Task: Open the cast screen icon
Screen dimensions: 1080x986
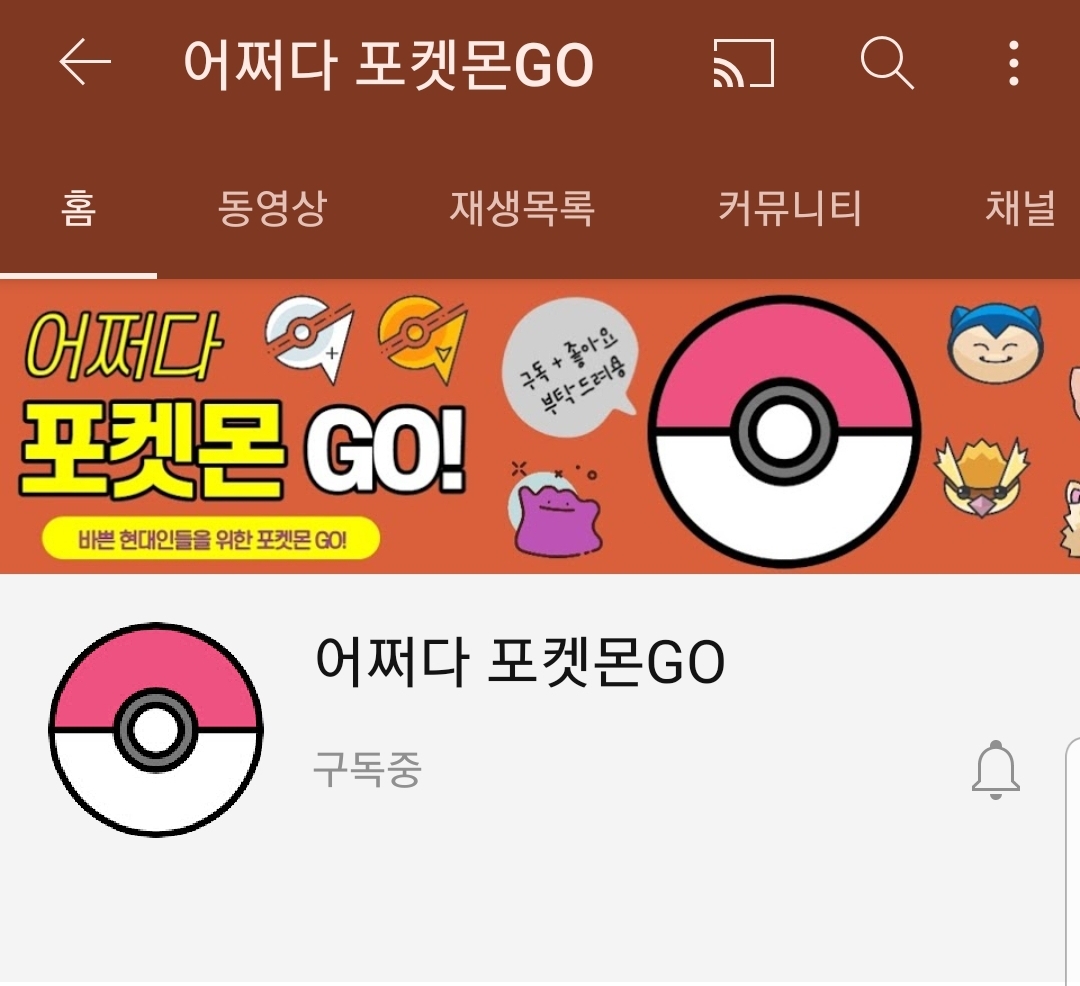Action: (743, 64)
